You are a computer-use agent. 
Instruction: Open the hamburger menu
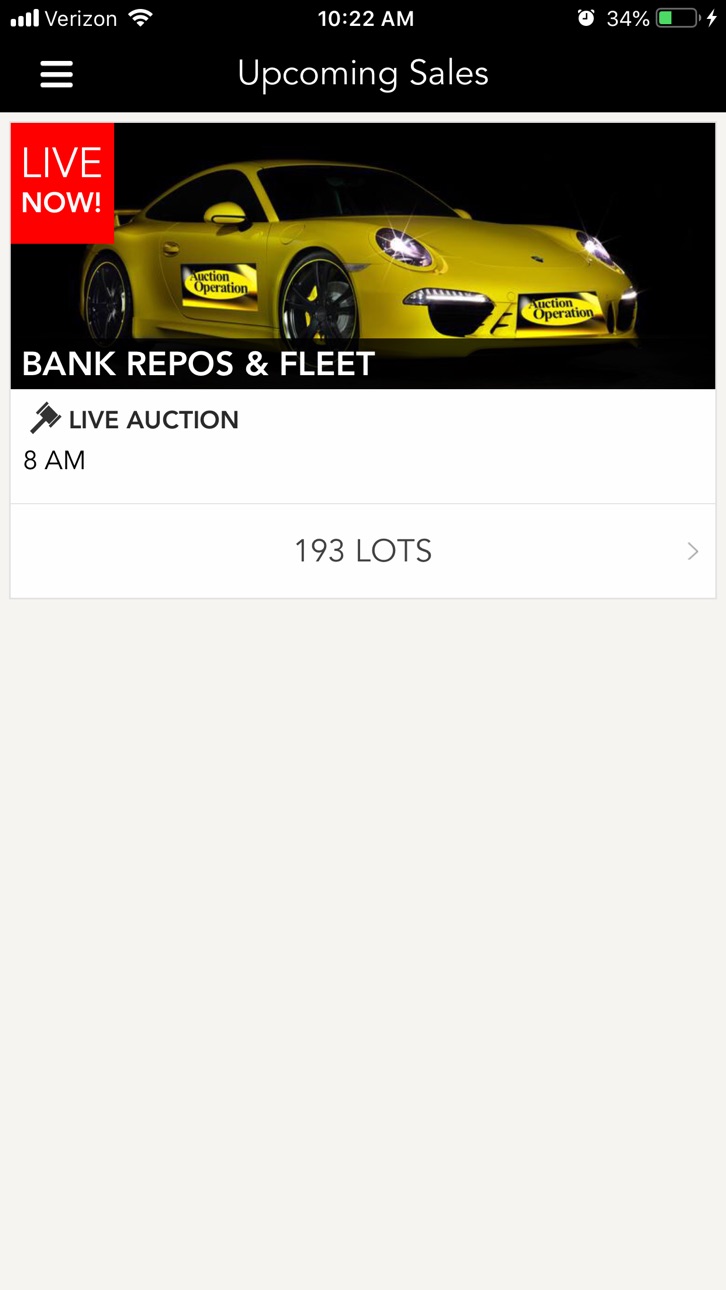tap(56, 74)
